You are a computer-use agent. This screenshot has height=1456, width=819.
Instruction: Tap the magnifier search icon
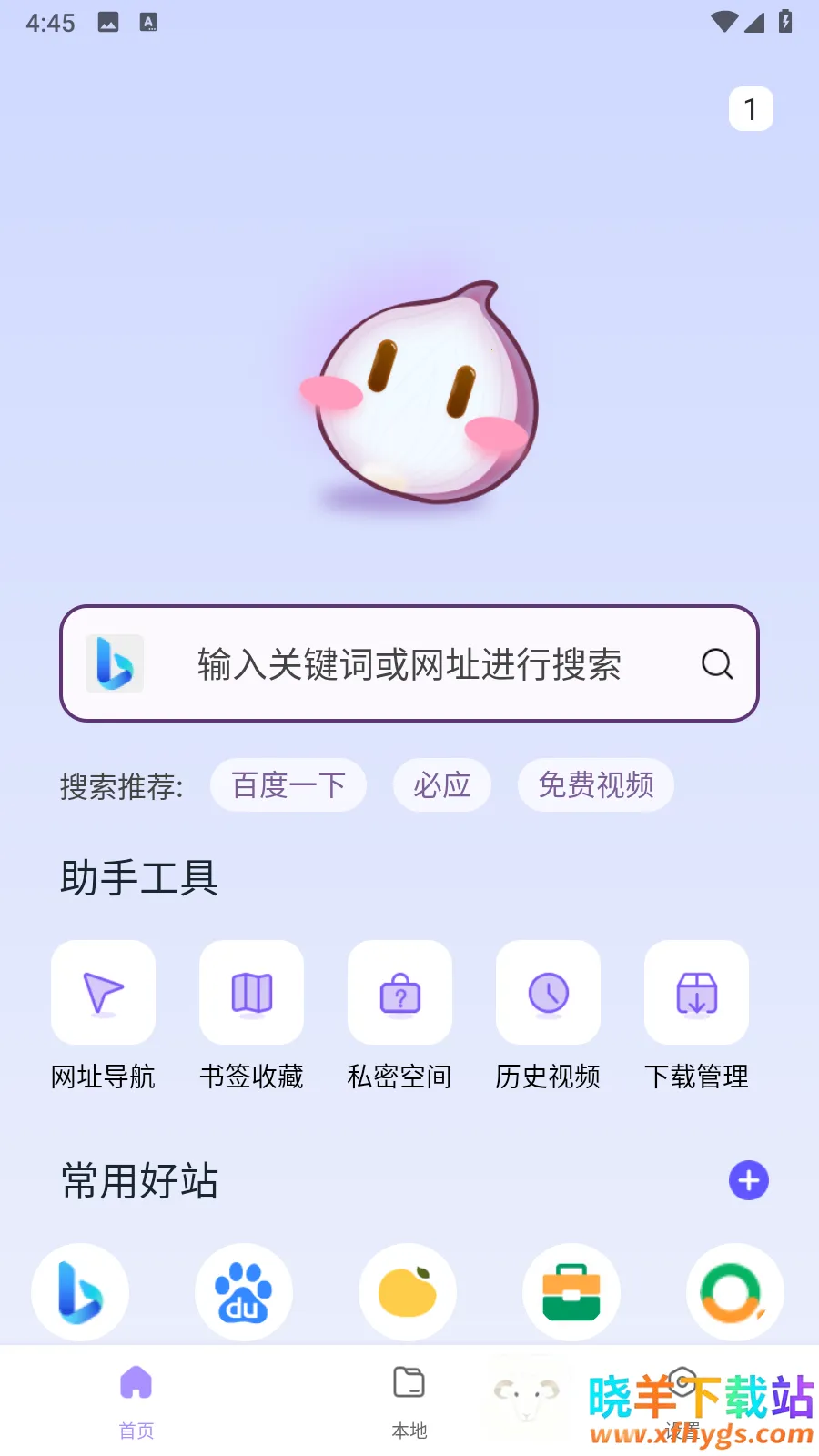tap(717, 663)
